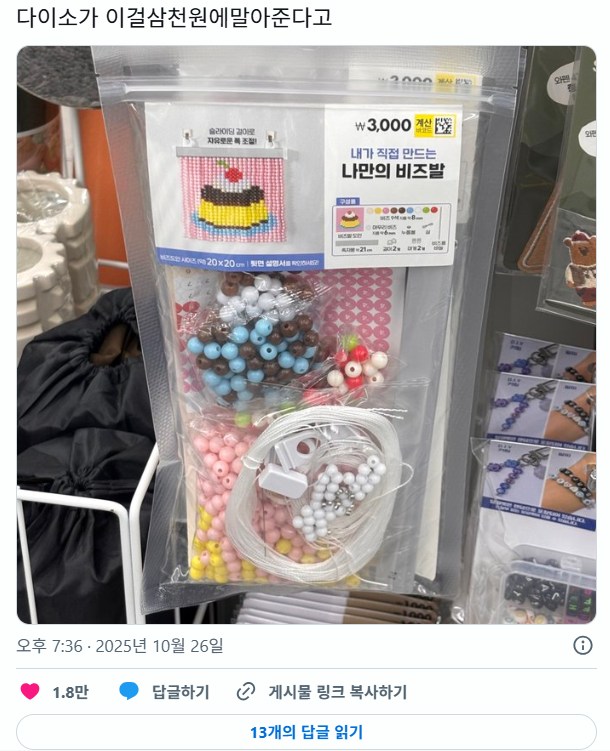Open the Daiso bead kit photo
This screenshot has width=610, height=751.
[306, 335]
